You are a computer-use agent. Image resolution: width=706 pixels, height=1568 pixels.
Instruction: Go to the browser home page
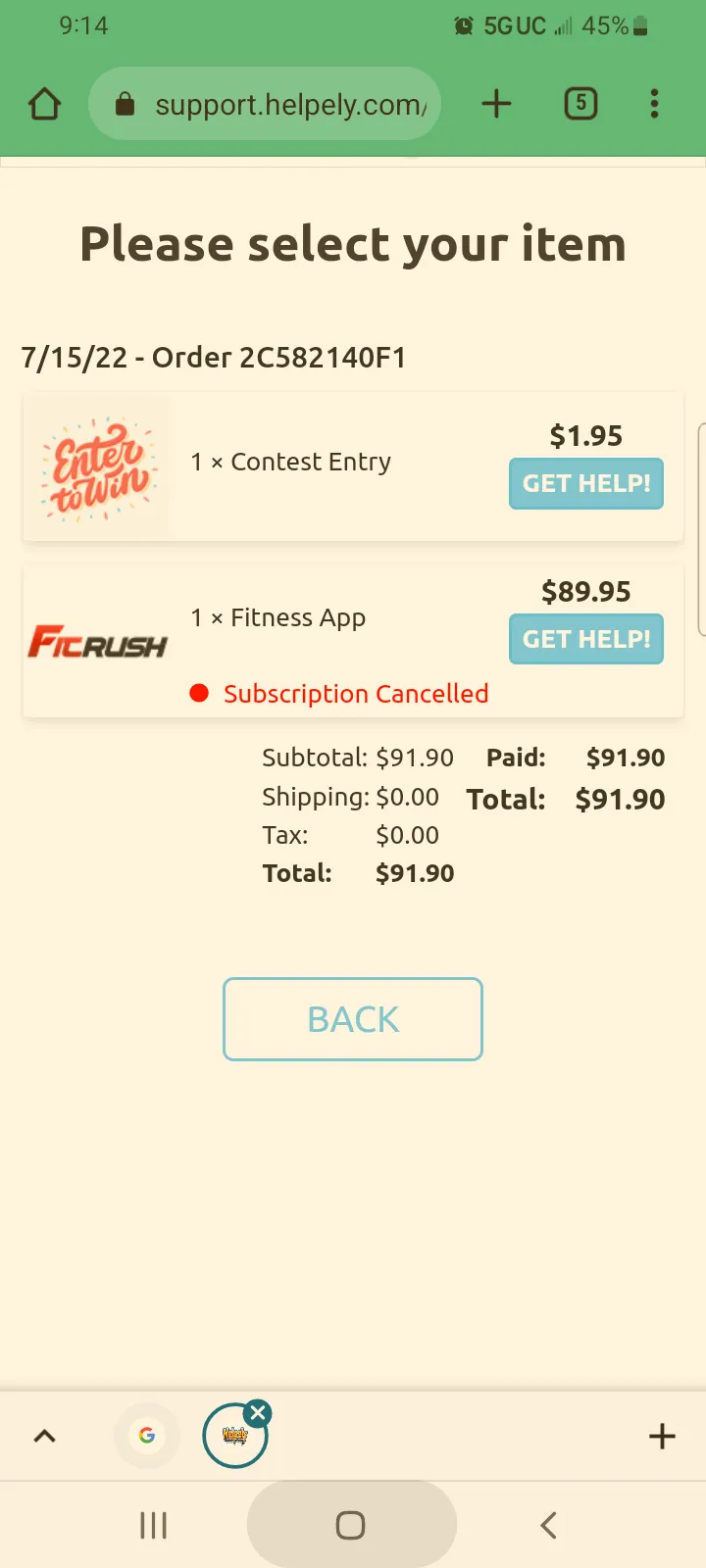pos(45,103)
